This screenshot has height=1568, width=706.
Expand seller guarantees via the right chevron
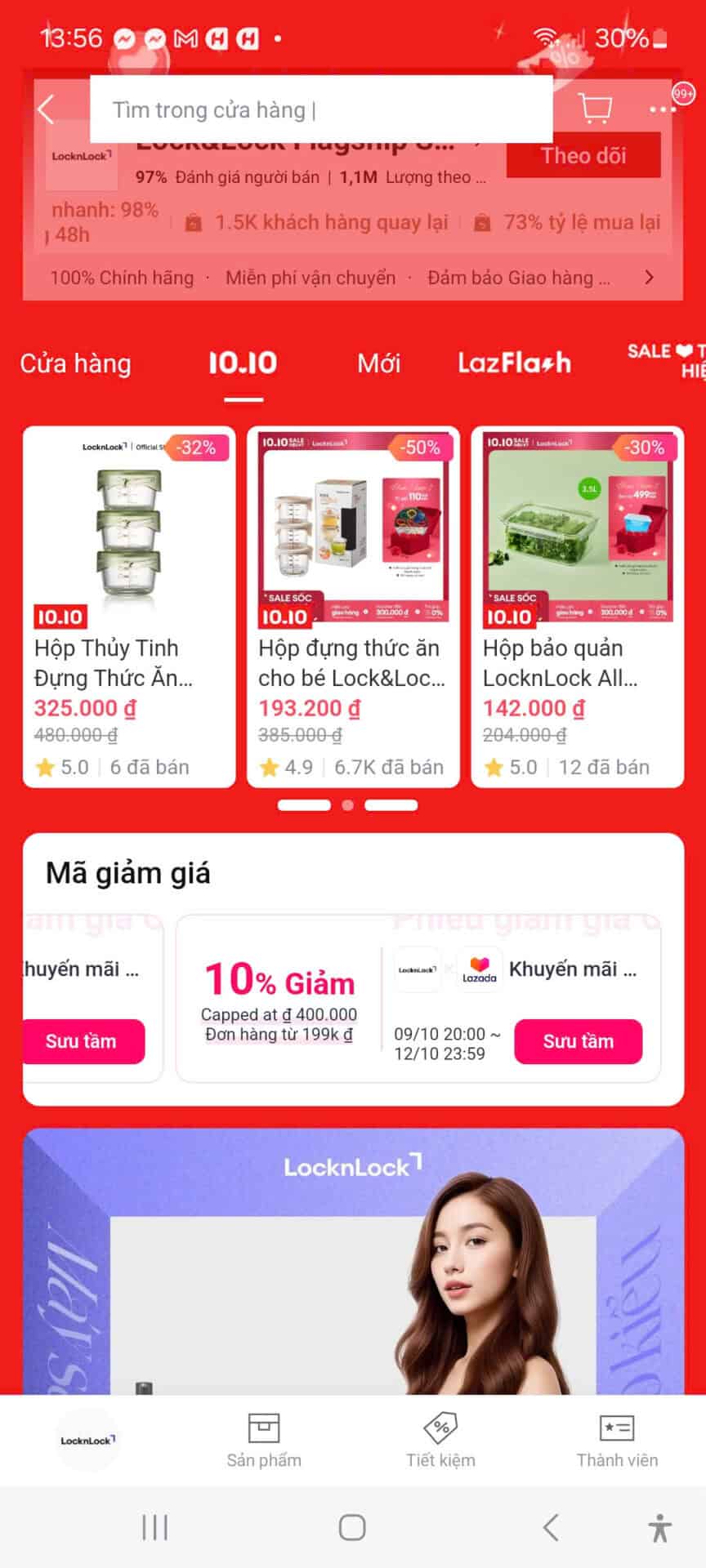pos(649,277)
